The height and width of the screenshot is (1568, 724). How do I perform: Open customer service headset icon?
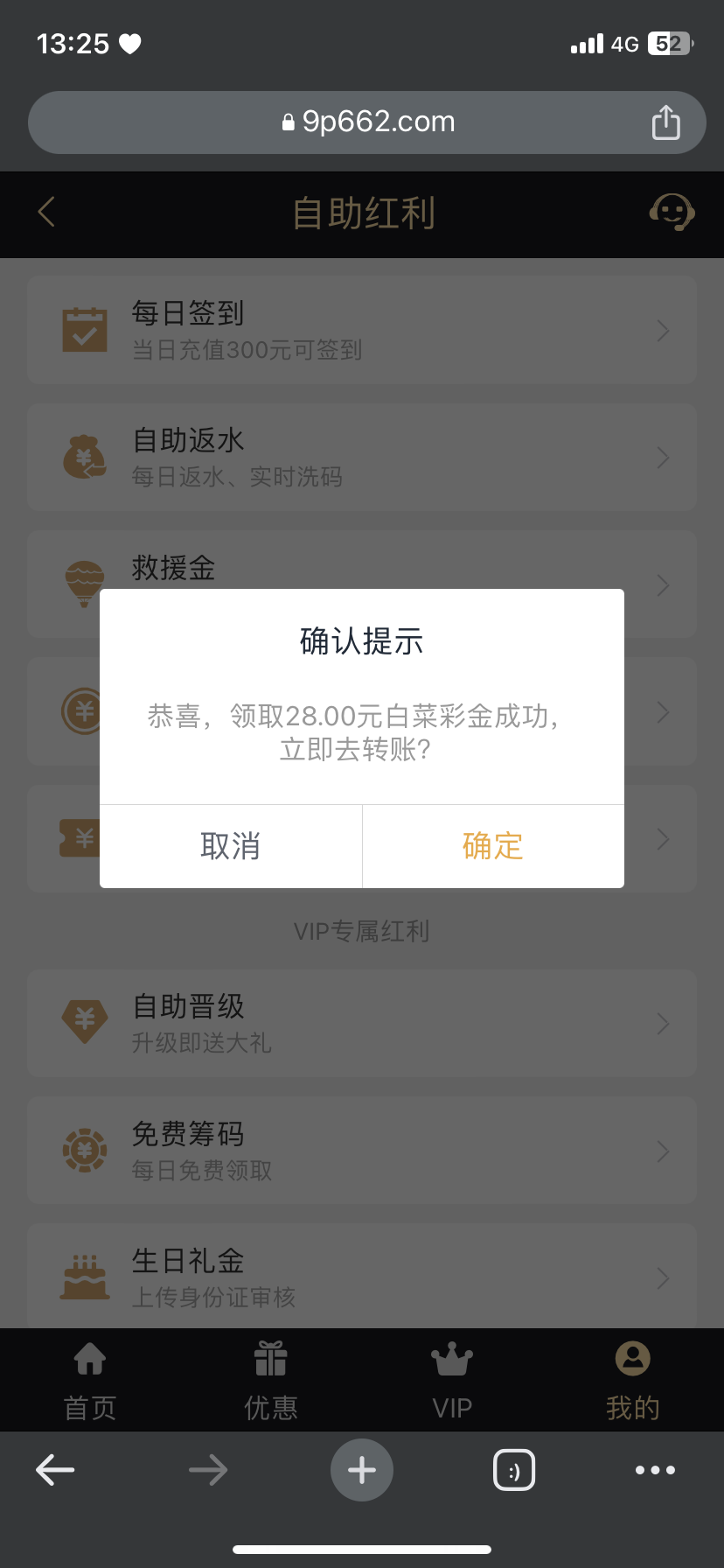pyautogui.click(x=671, y=212)
